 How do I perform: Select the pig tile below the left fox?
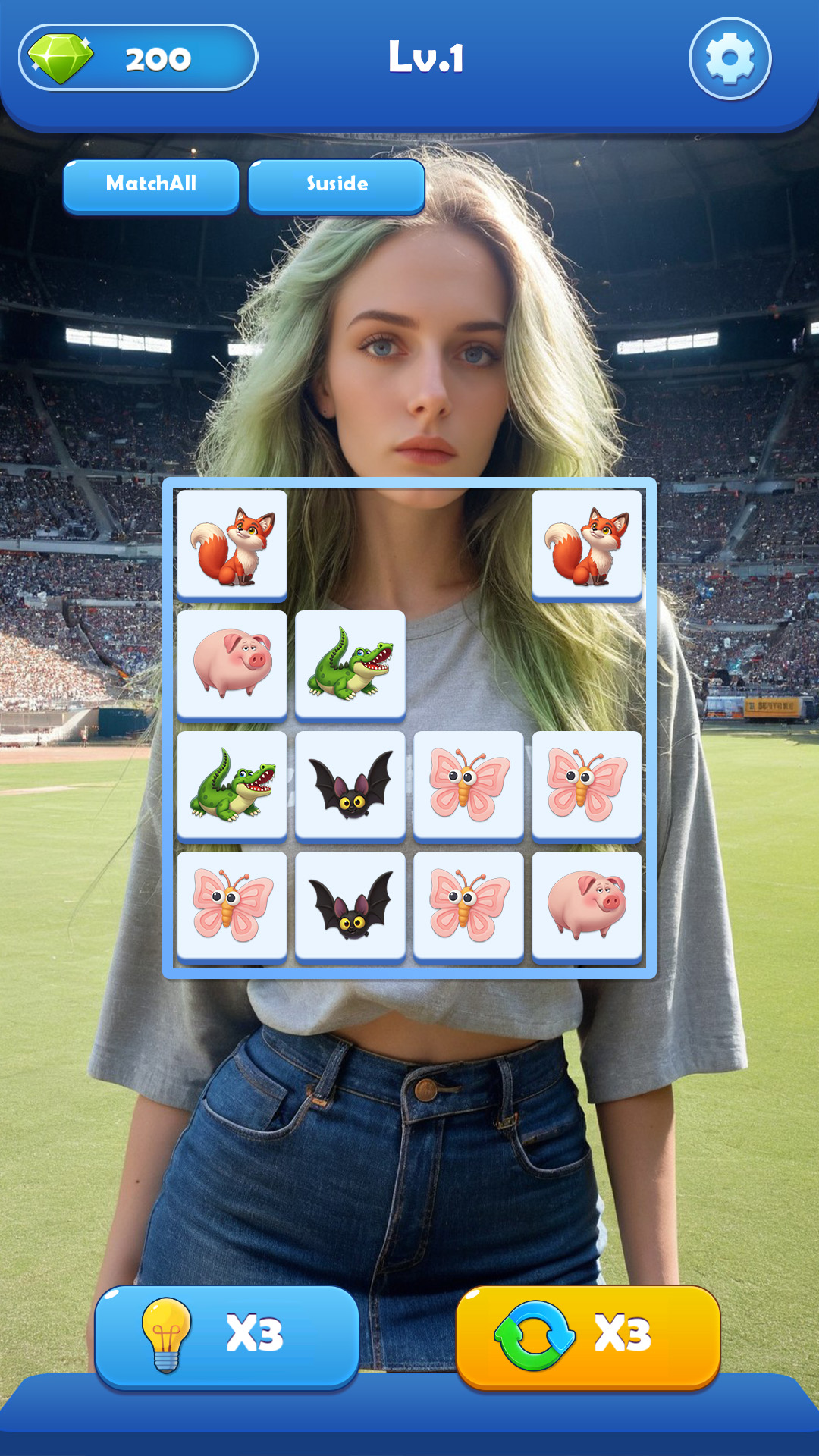232,666
